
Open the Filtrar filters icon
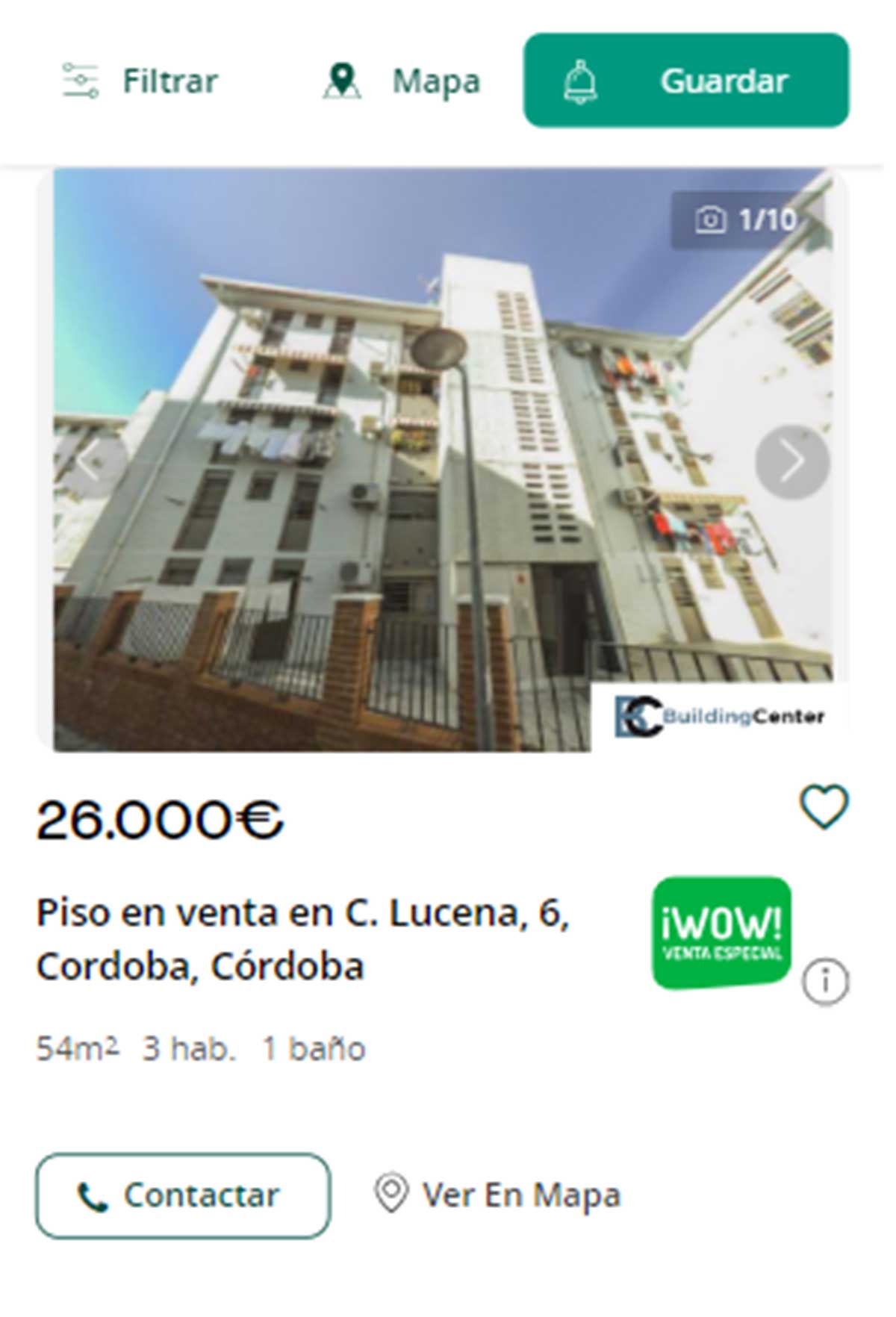[x=80, y=81]
